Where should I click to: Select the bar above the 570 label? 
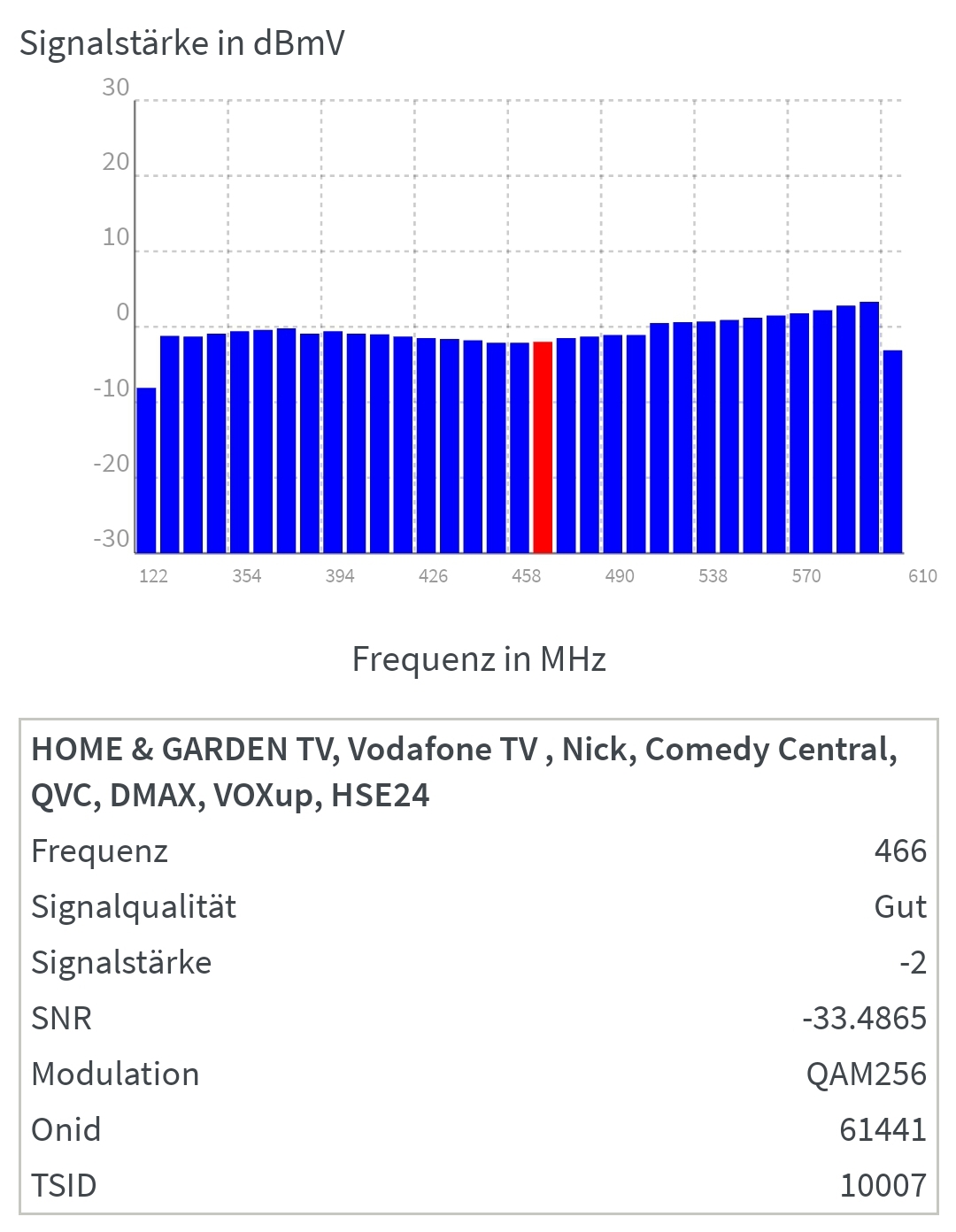click(799, 433)
